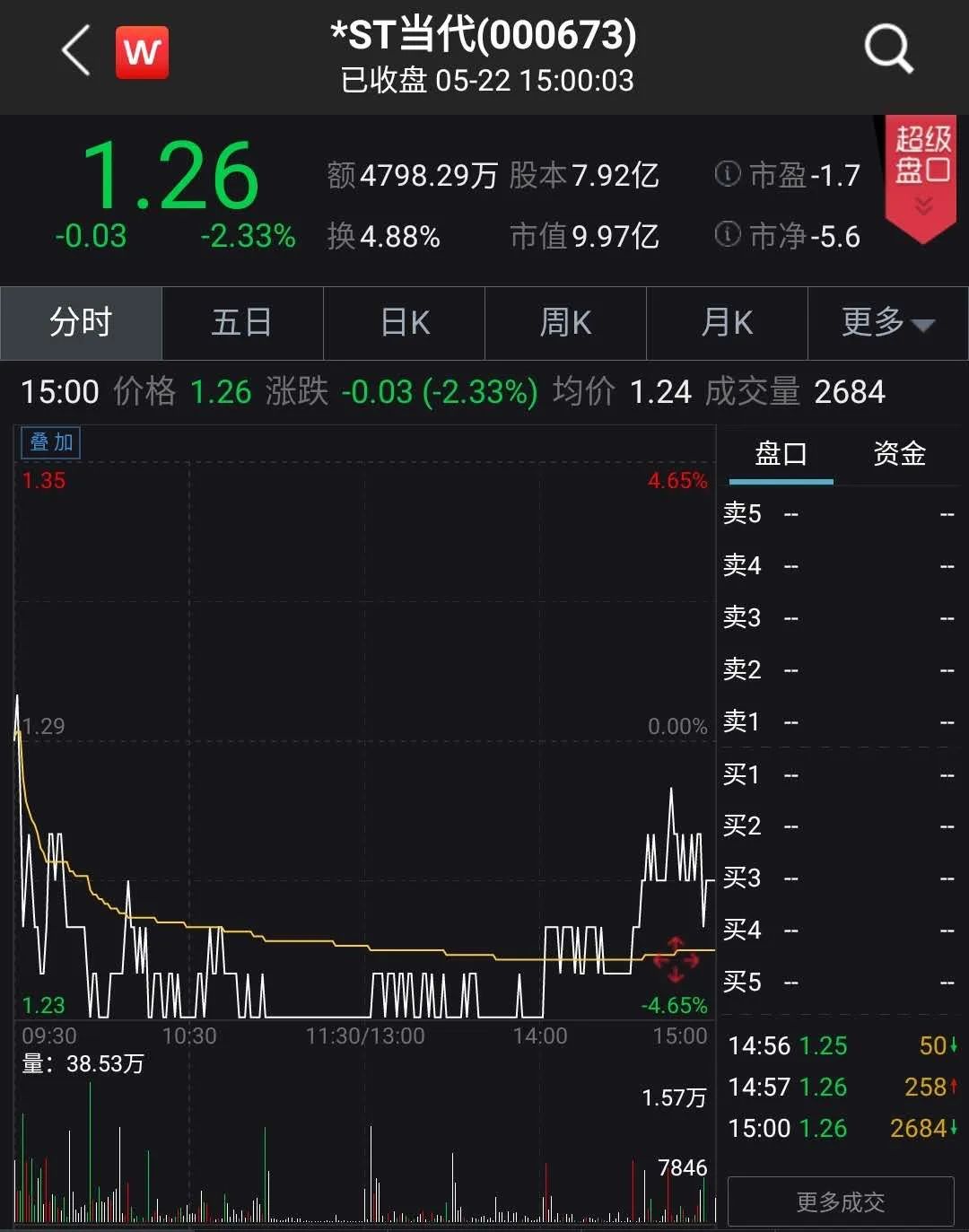Viewport: 969px width, 1232px height.
Task: Show info for 市净
Action: (728, 235)
